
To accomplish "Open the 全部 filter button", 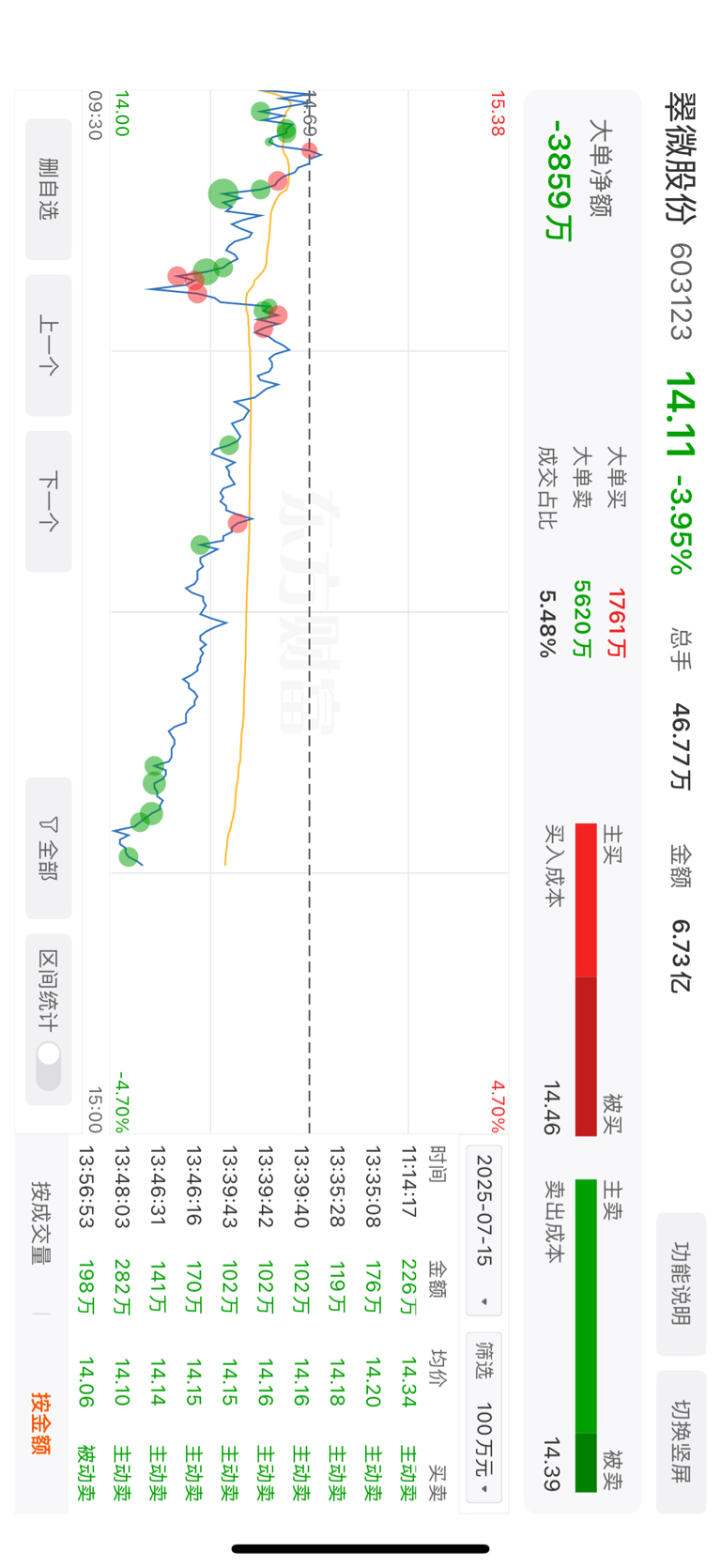I will [49, 848].
